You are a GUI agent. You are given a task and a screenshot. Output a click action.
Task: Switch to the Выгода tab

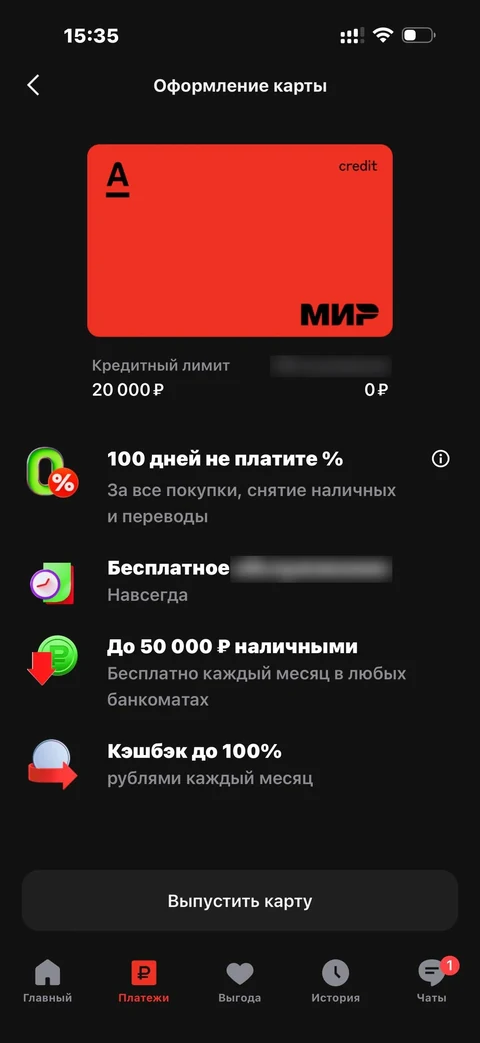pyautogui.click(x=239, y=982)
